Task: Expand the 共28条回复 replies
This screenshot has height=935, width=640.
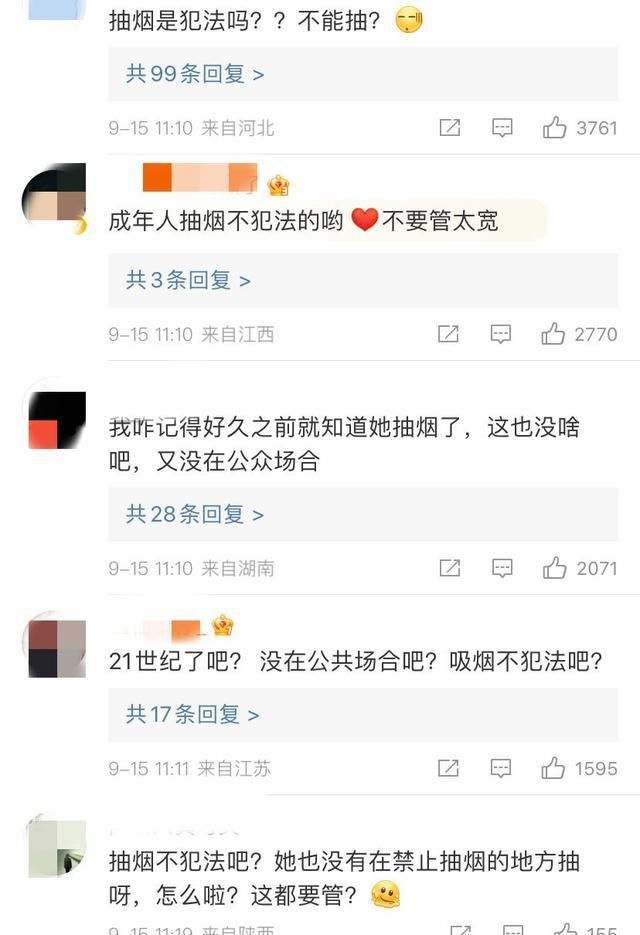Action: (194, 514)
